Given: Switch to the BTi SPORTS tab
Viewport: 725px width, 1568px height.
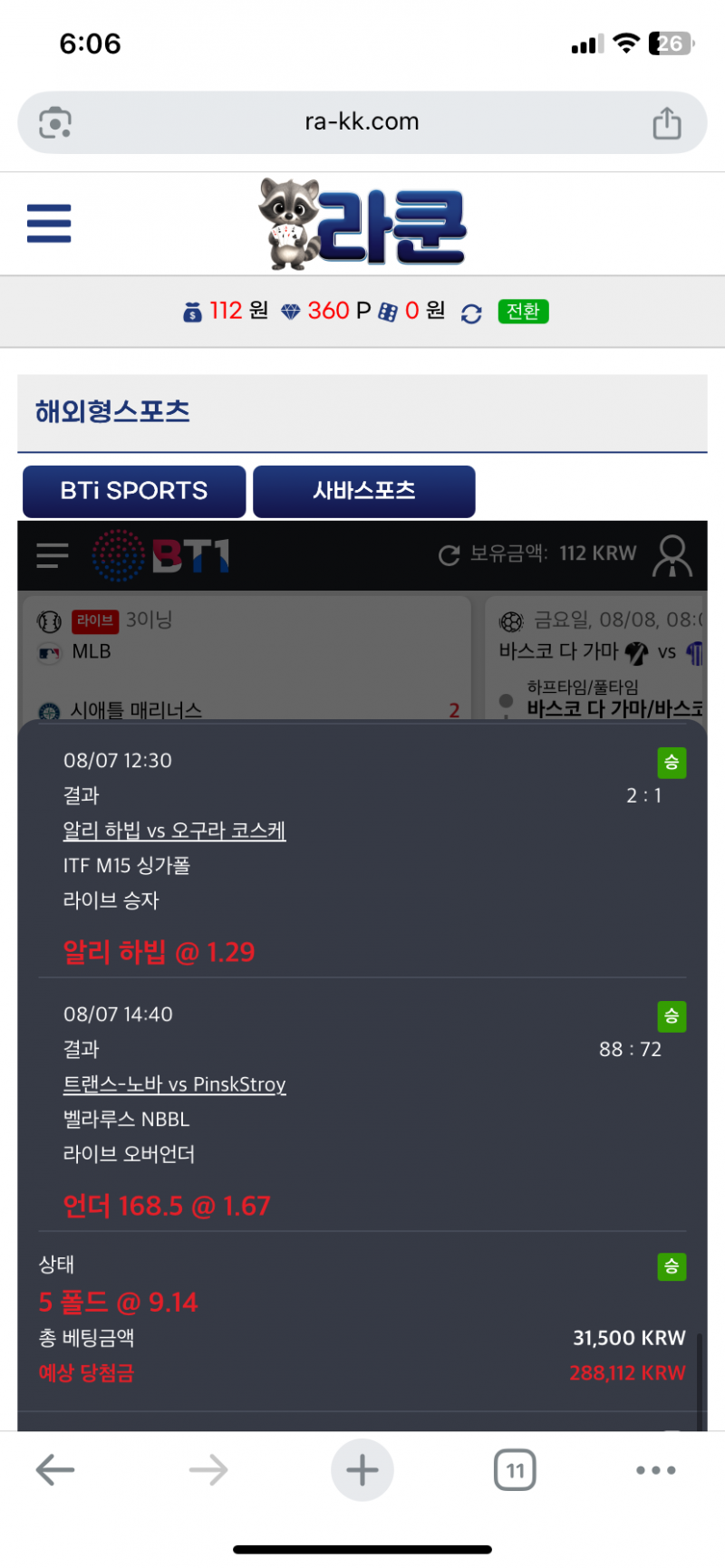Looking at the screenshot, I should (x=134, y=491).
